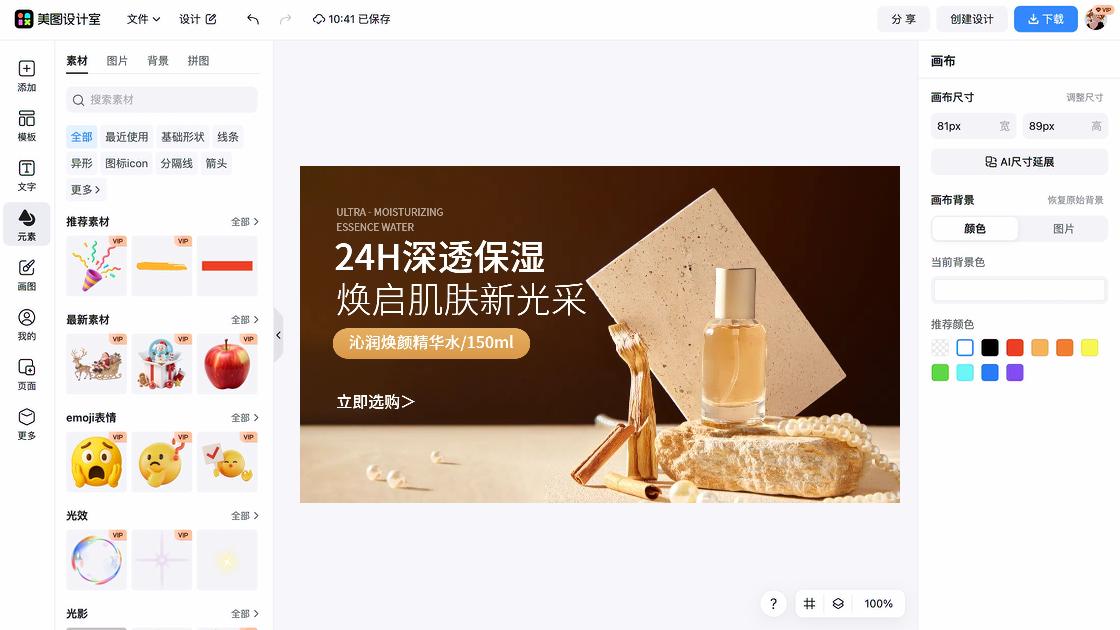Viewport: 1120px width, 630px height.
Task: Open the 拼图 collage tab
Action: (x=198, y=61)
